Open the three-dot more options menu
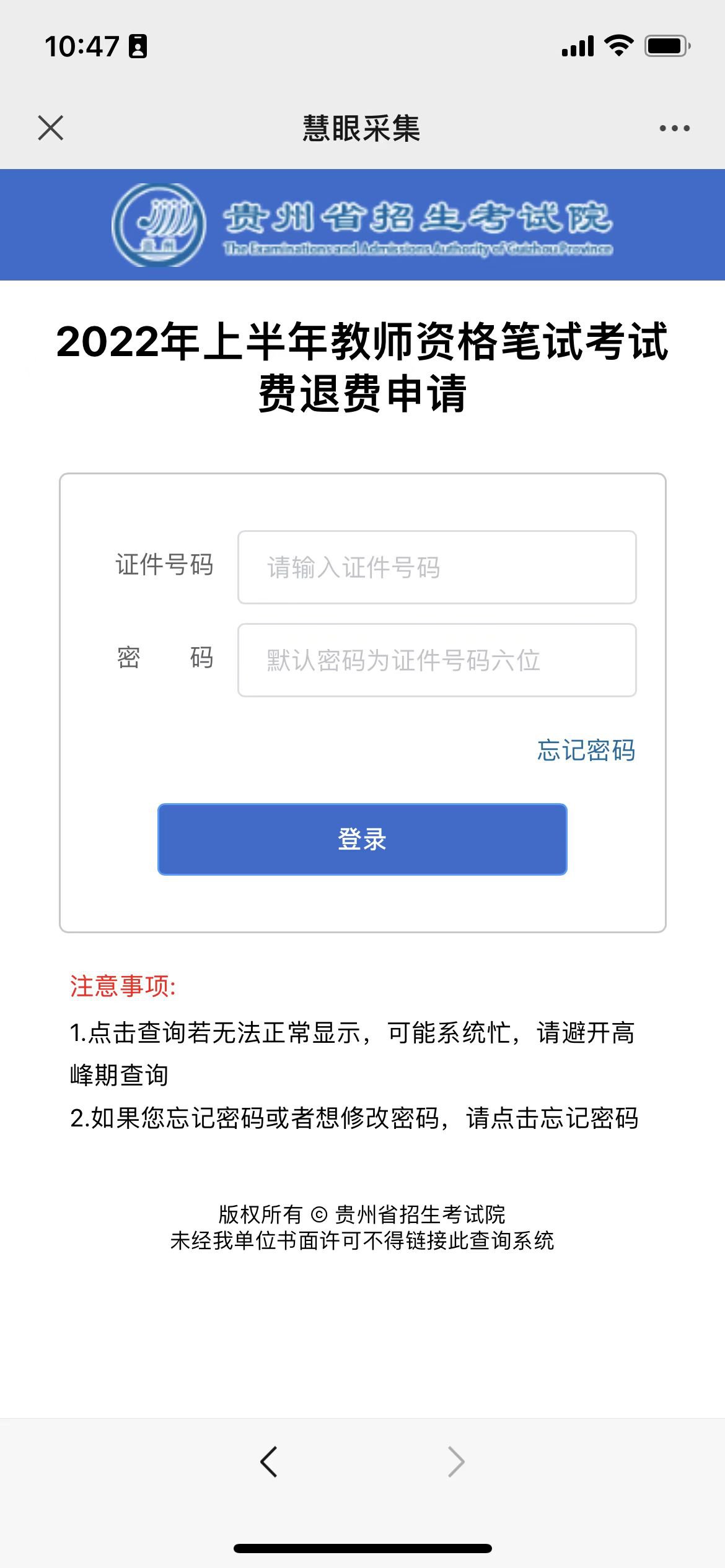Image resolution: width=725 pixels, height=1568 pixels. tap(674, 128)
